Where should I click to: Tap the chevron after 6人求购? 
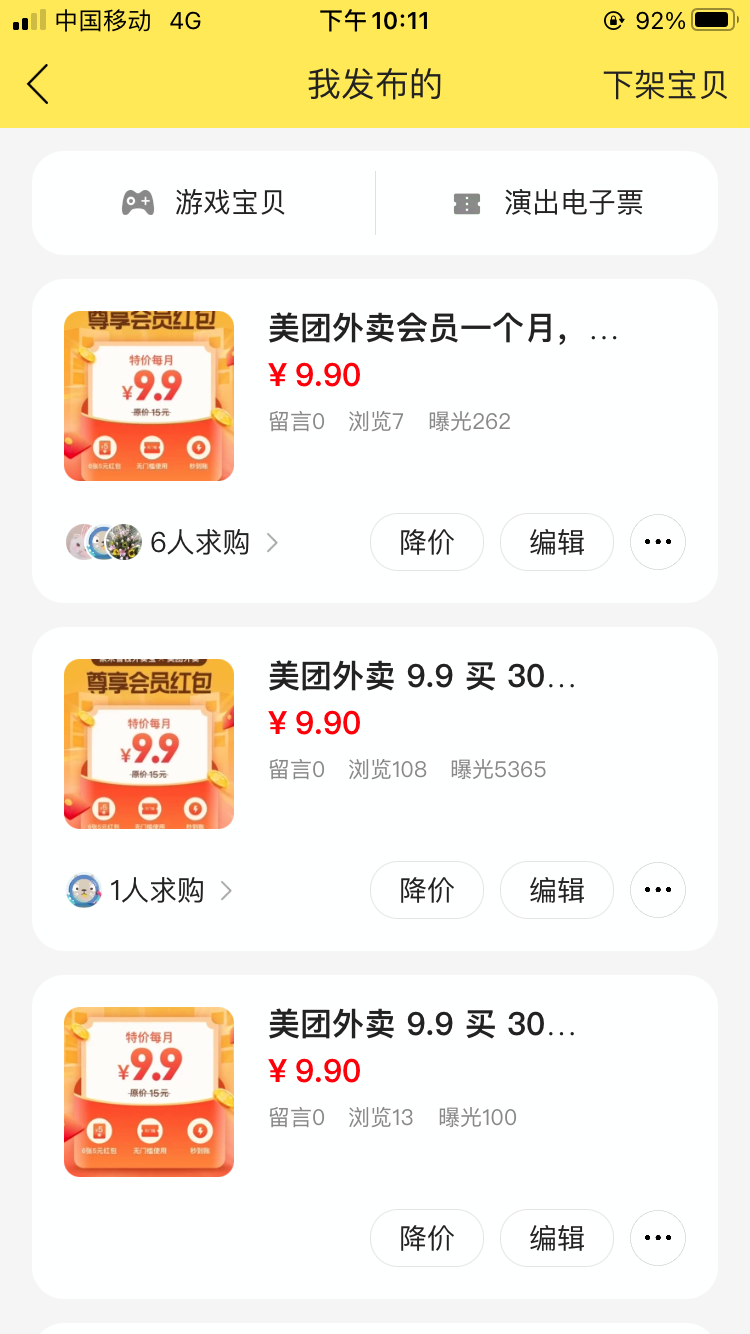(272, 542)
